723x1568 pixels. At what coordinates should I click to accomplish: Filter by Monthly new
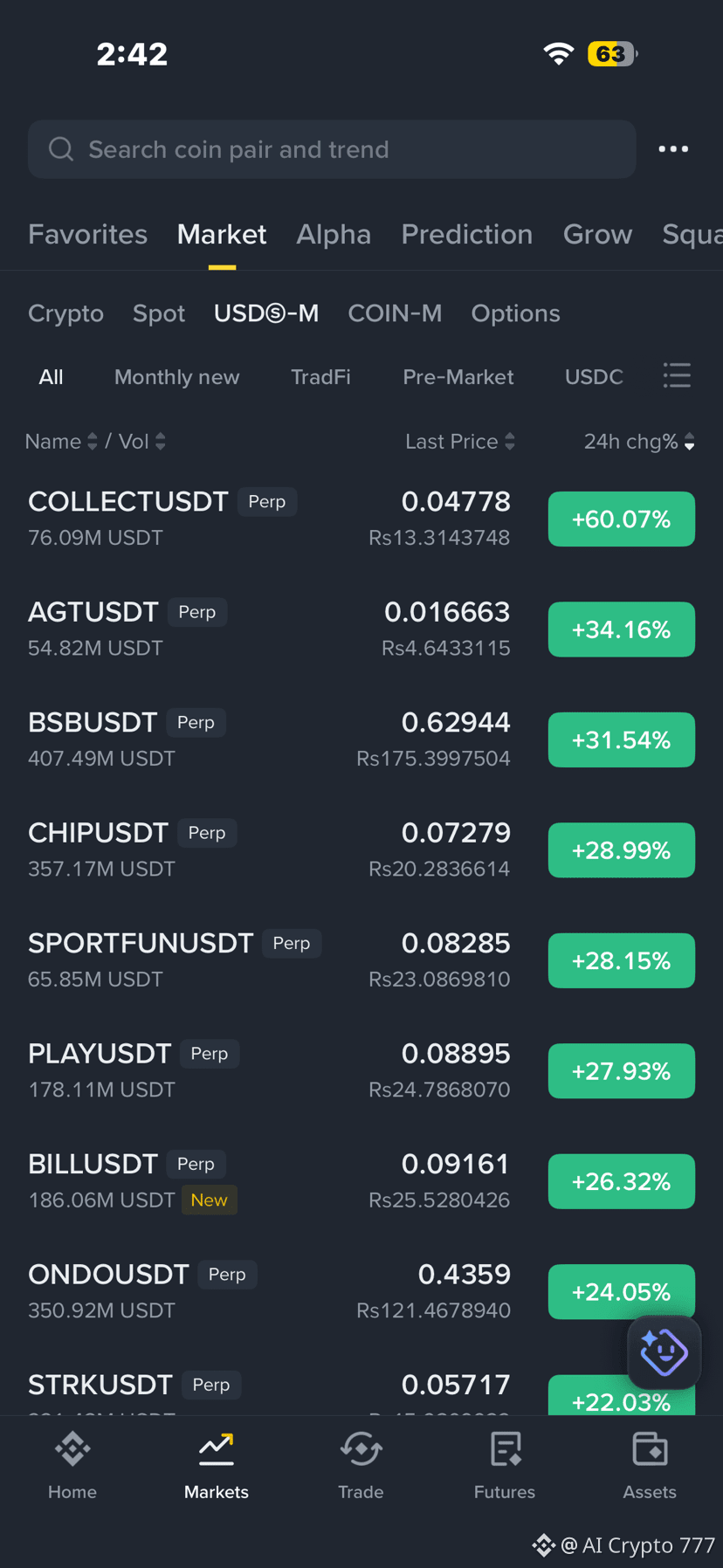click(176, 377)
